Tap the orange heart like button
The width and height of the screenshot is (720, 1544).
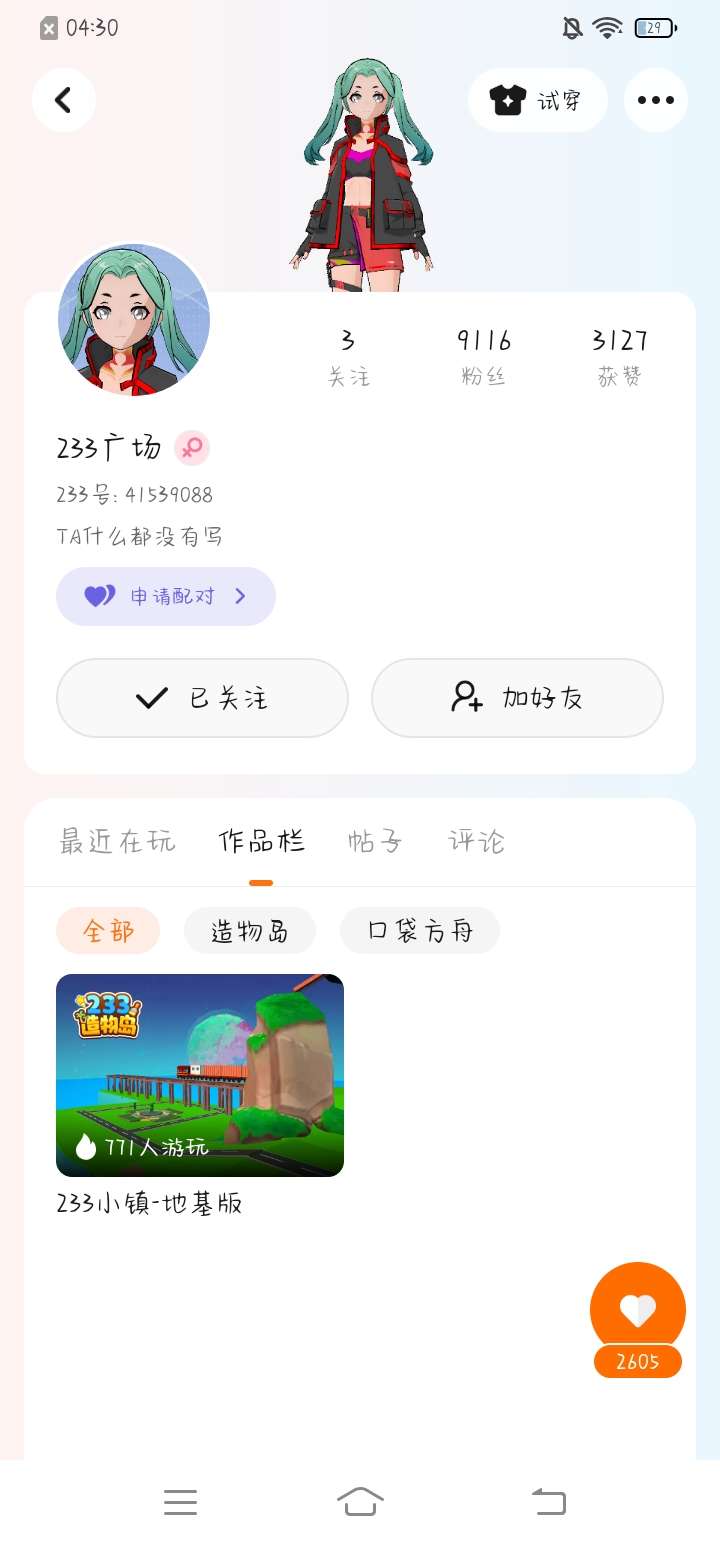click(638, 1310)
